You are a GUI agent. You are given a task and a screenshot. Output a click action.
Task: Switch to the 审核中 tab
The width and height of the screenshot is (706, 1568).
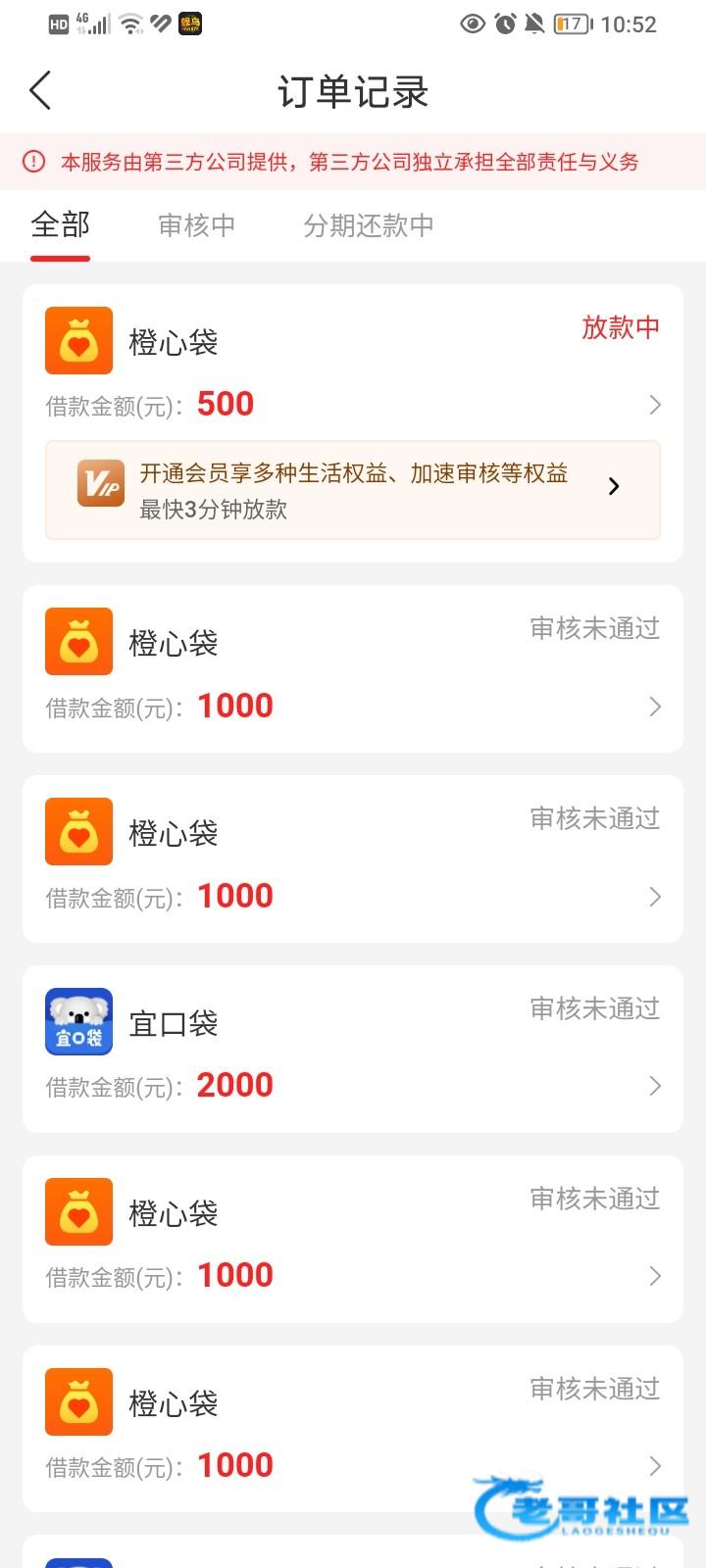tap(196, 225)
